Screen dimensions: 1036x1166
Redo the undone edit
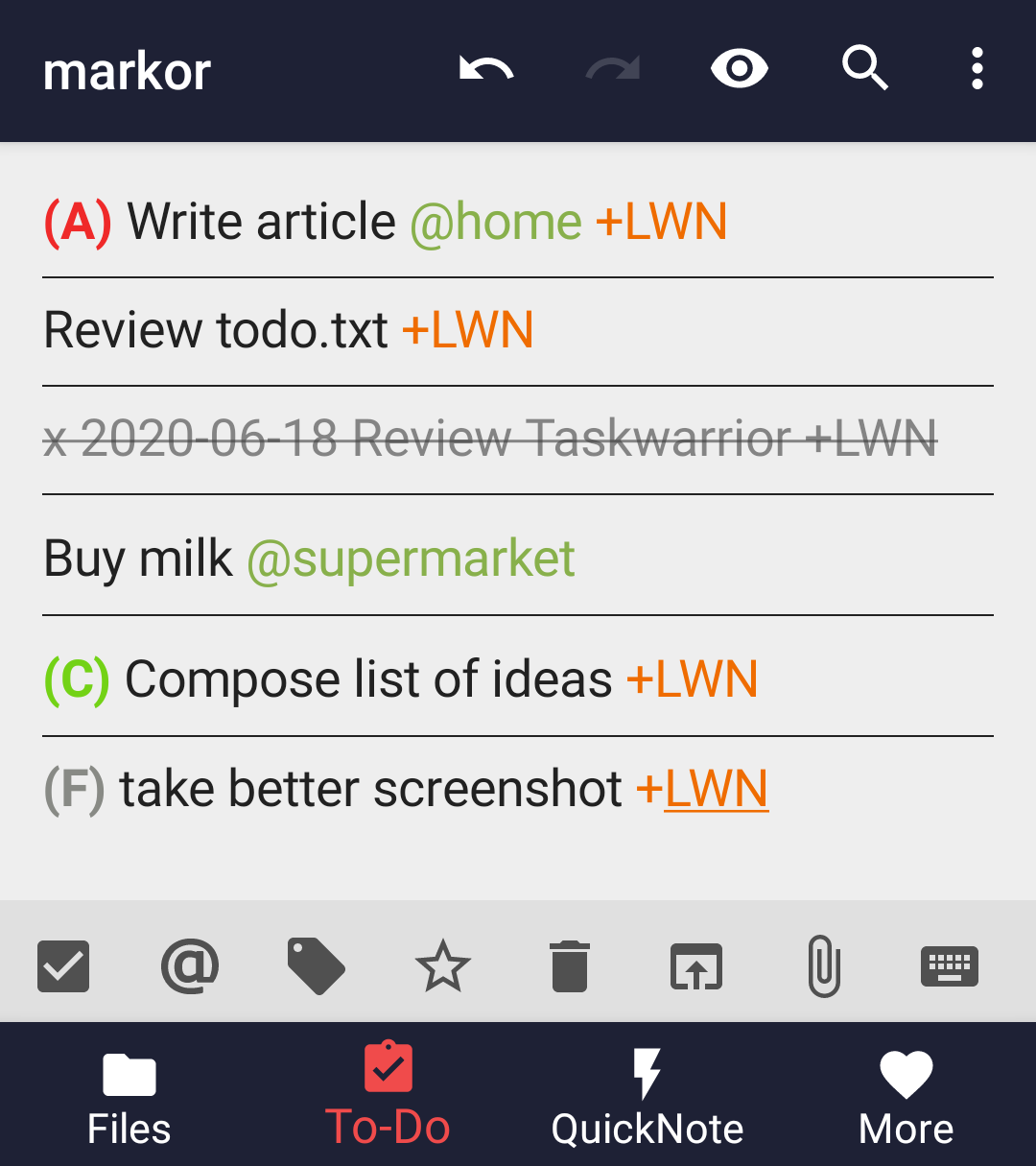point(612,70)
